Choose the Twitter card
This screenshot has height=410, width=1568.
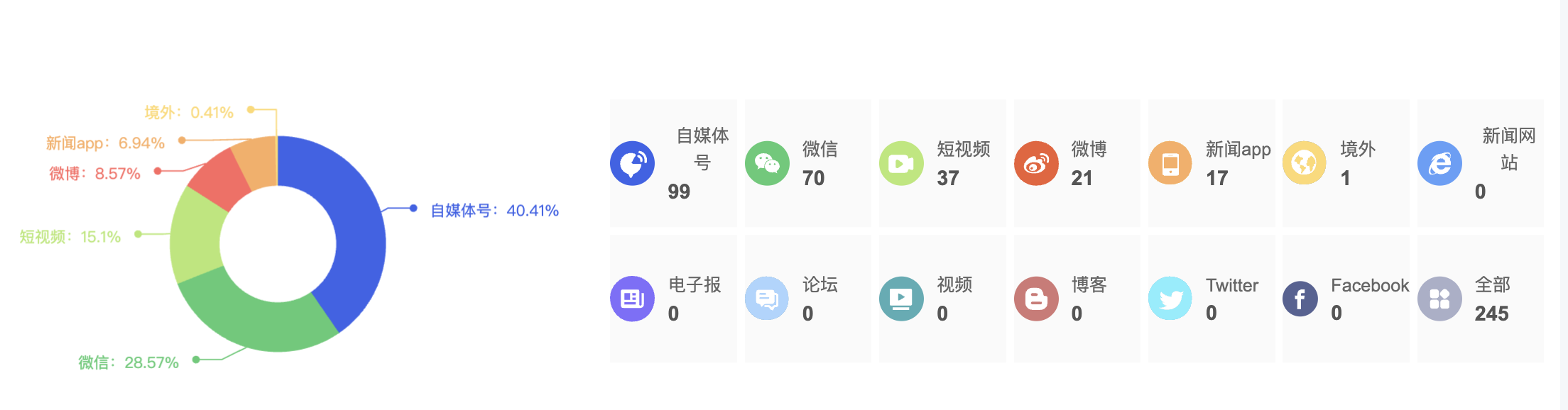pyautogui.click(x=1212, y=299)
